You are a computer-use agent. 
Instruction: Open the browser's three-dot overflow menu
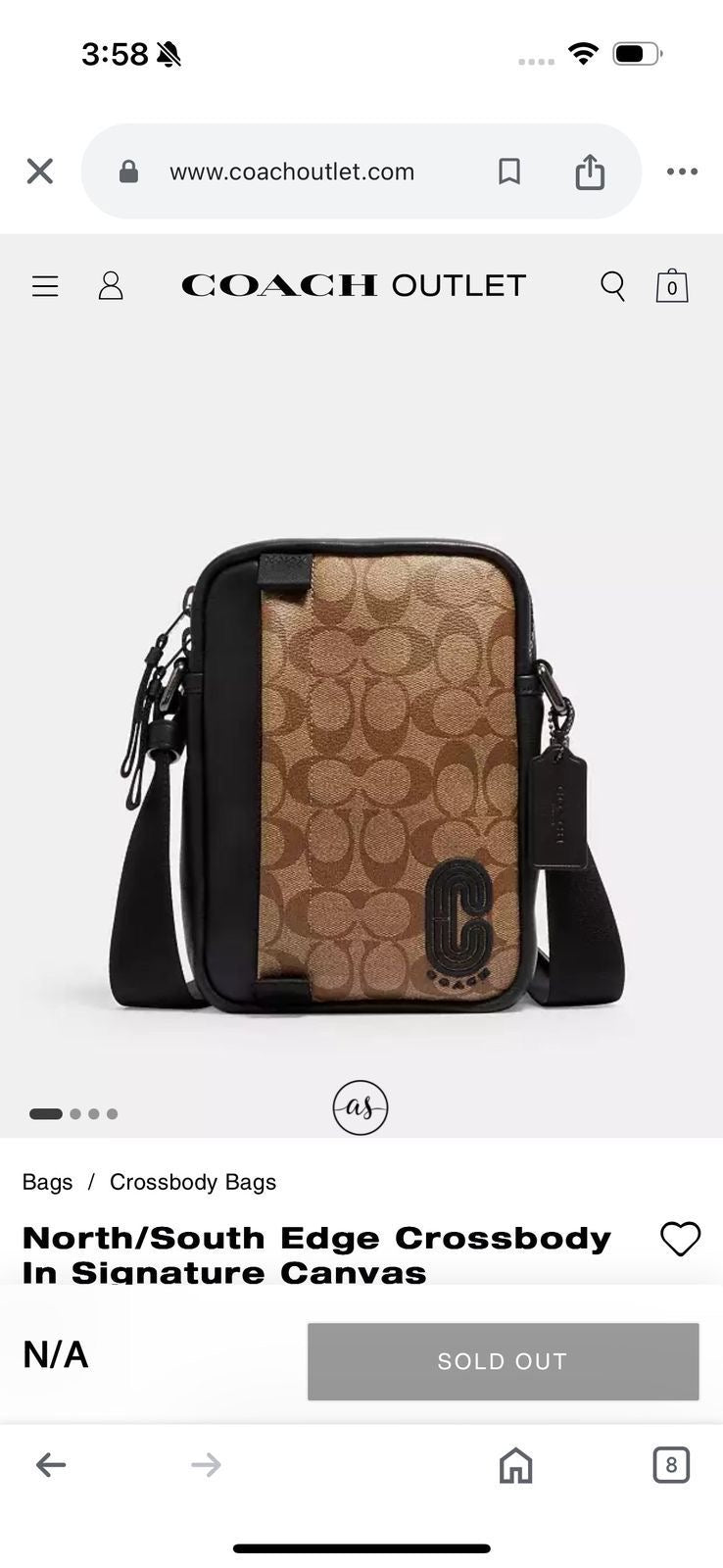pyautogui.click(x=682, y=171)
